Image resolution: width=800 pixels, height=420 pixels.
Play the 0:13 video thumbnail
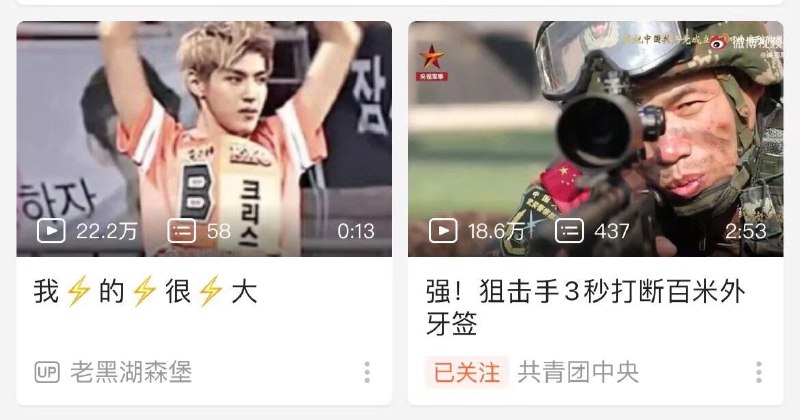tap(204, 138)
